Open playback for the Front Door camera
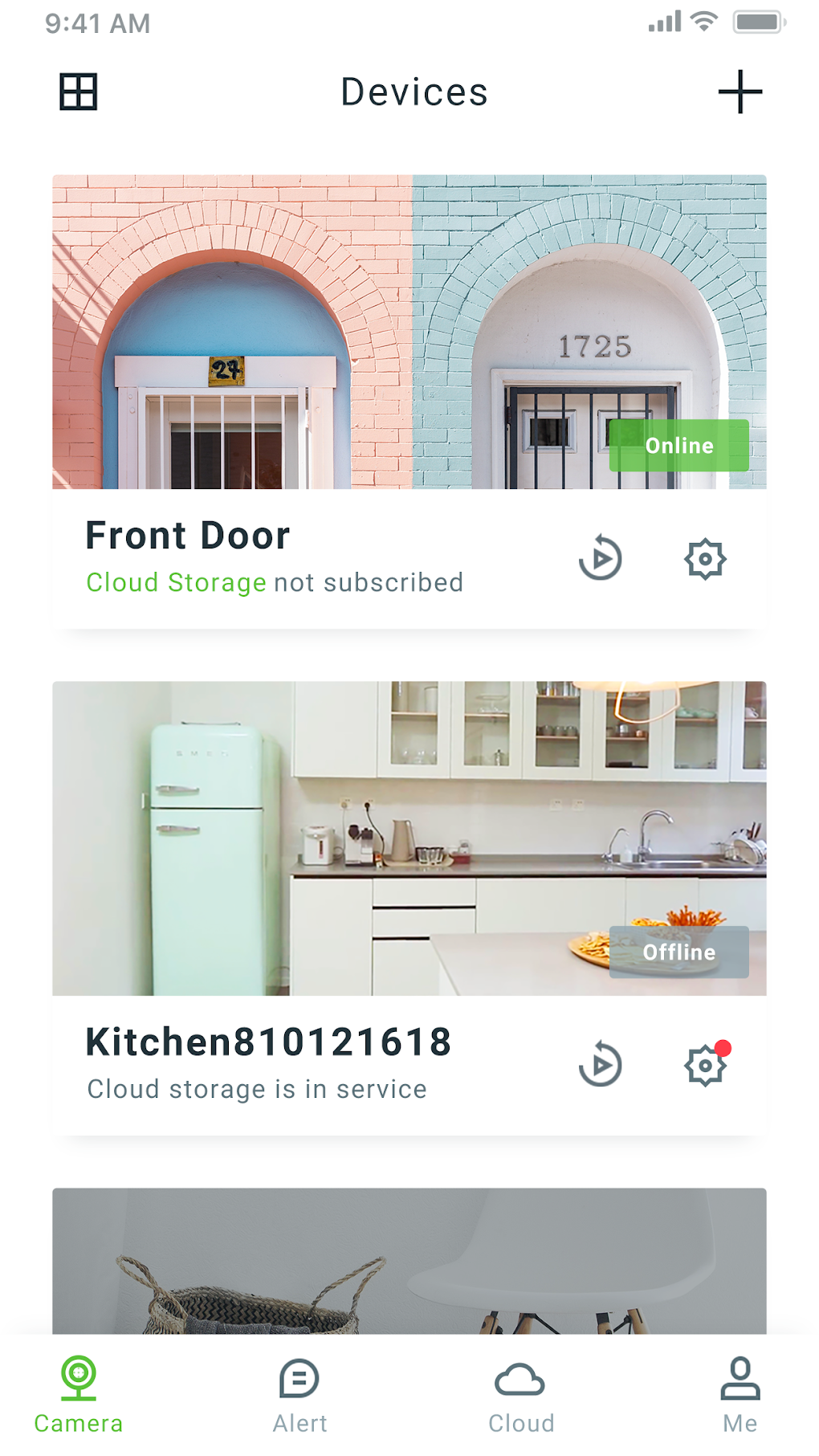This screenshot has height=1456, width=819. pos(601,558)
